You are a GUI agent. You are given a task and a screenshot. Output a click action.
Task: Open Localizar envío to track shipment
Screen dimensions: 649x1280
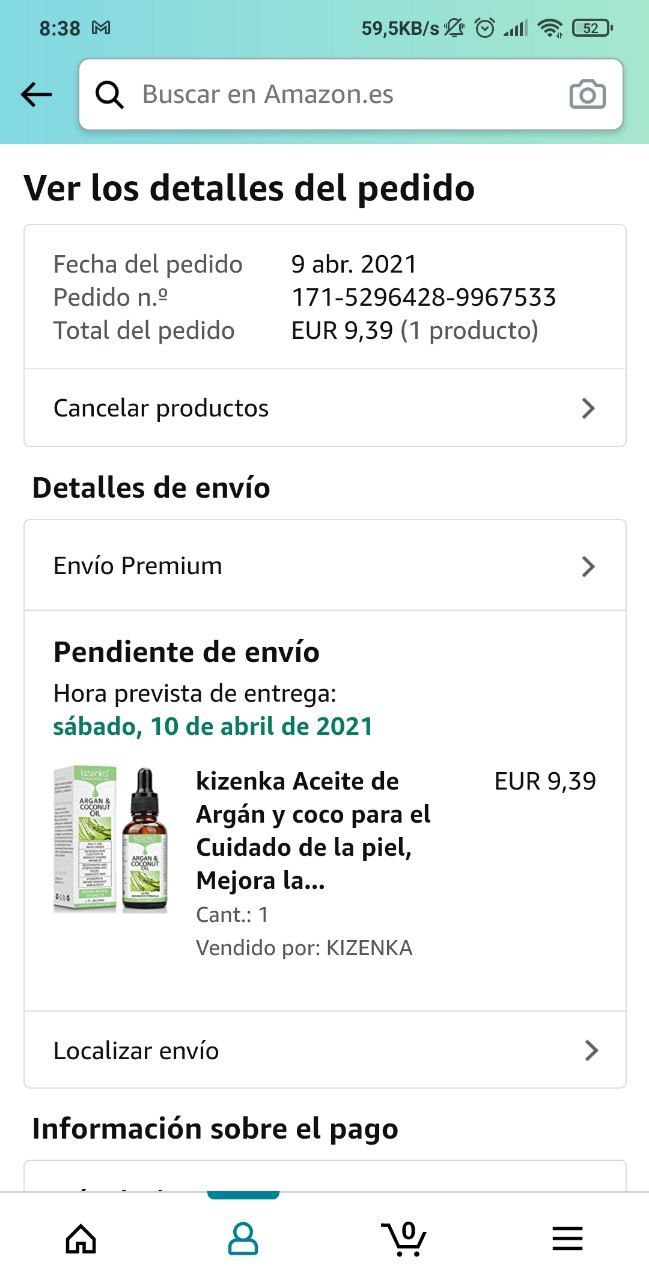pos(325,1050)
